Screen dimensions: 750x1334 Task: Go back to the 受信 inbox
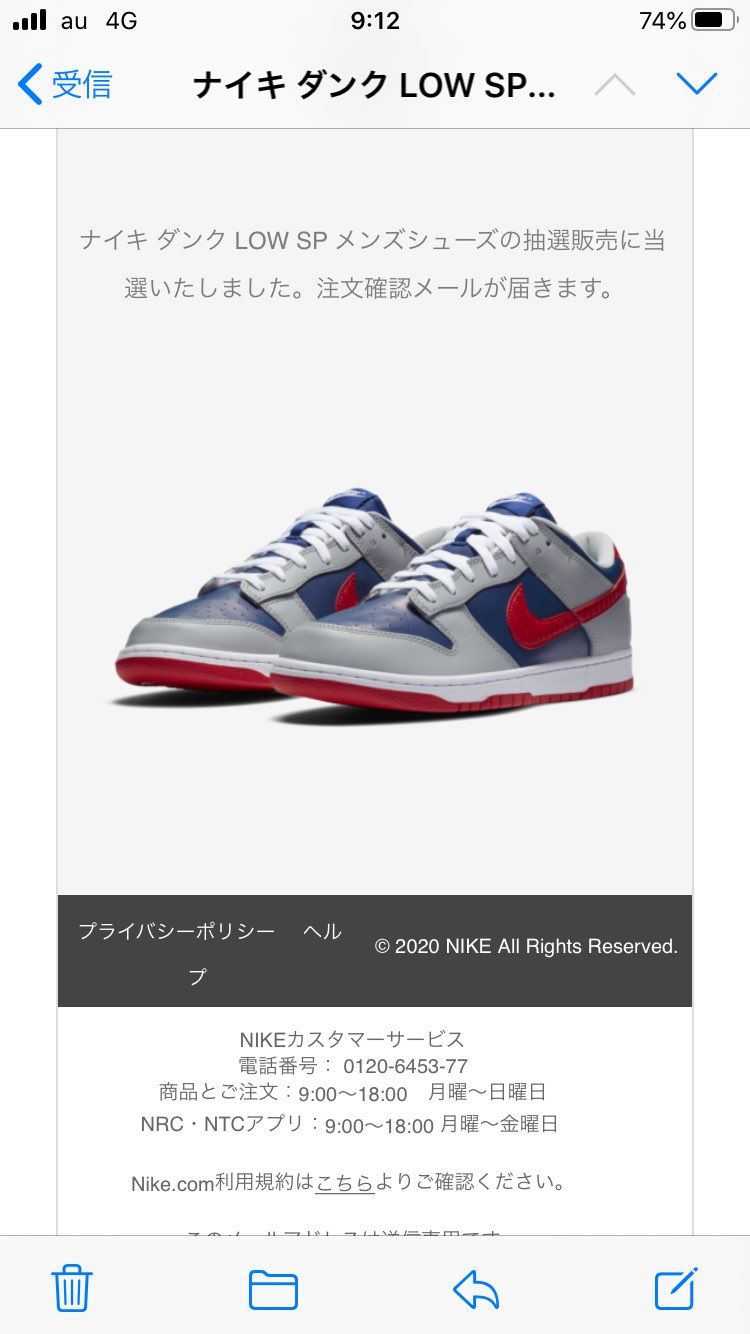(65, 85)
